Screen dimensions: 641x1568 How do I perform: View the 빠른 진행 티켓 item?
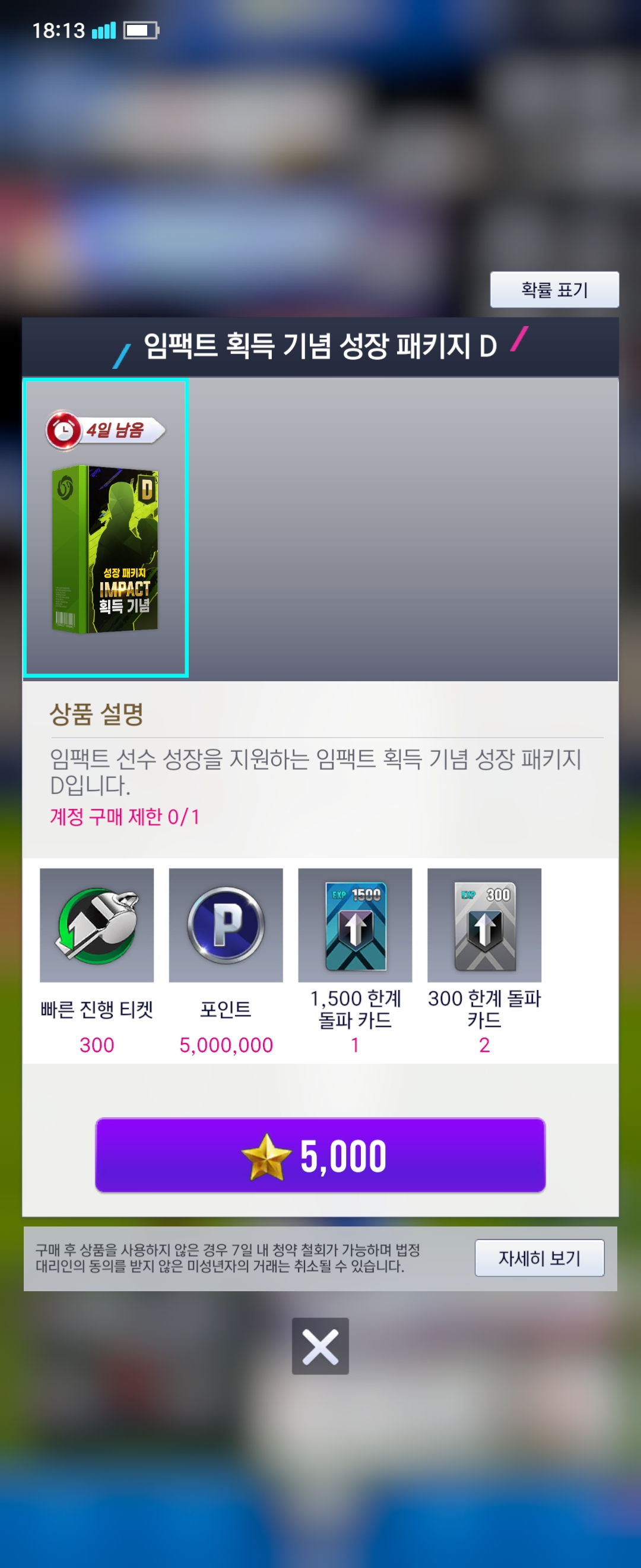click(97, 925)
